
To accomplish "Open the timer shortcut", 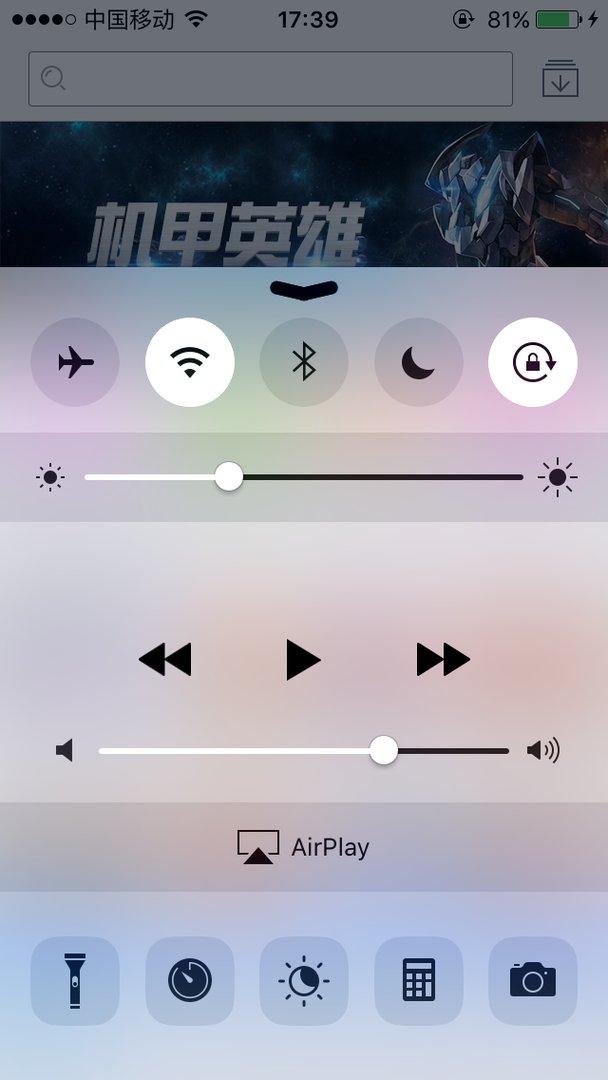I will [x=190, y=981].
